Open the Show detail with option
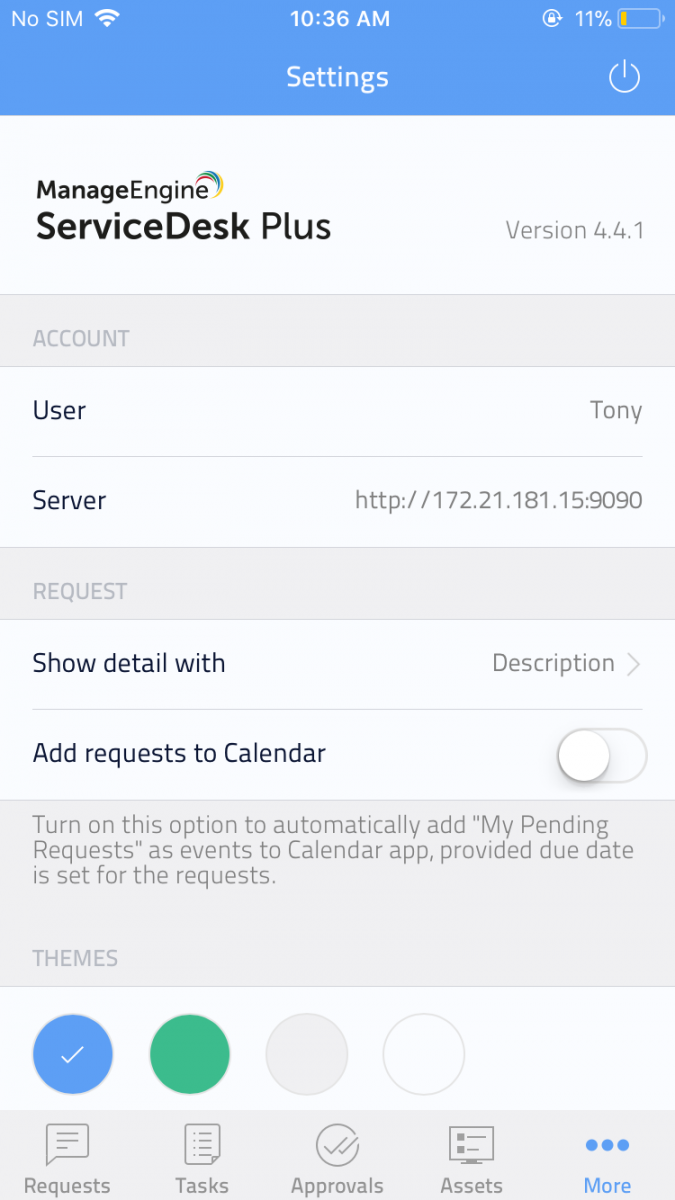The image size is (675, 1200). pyautogui.click(x=337, y=664)
